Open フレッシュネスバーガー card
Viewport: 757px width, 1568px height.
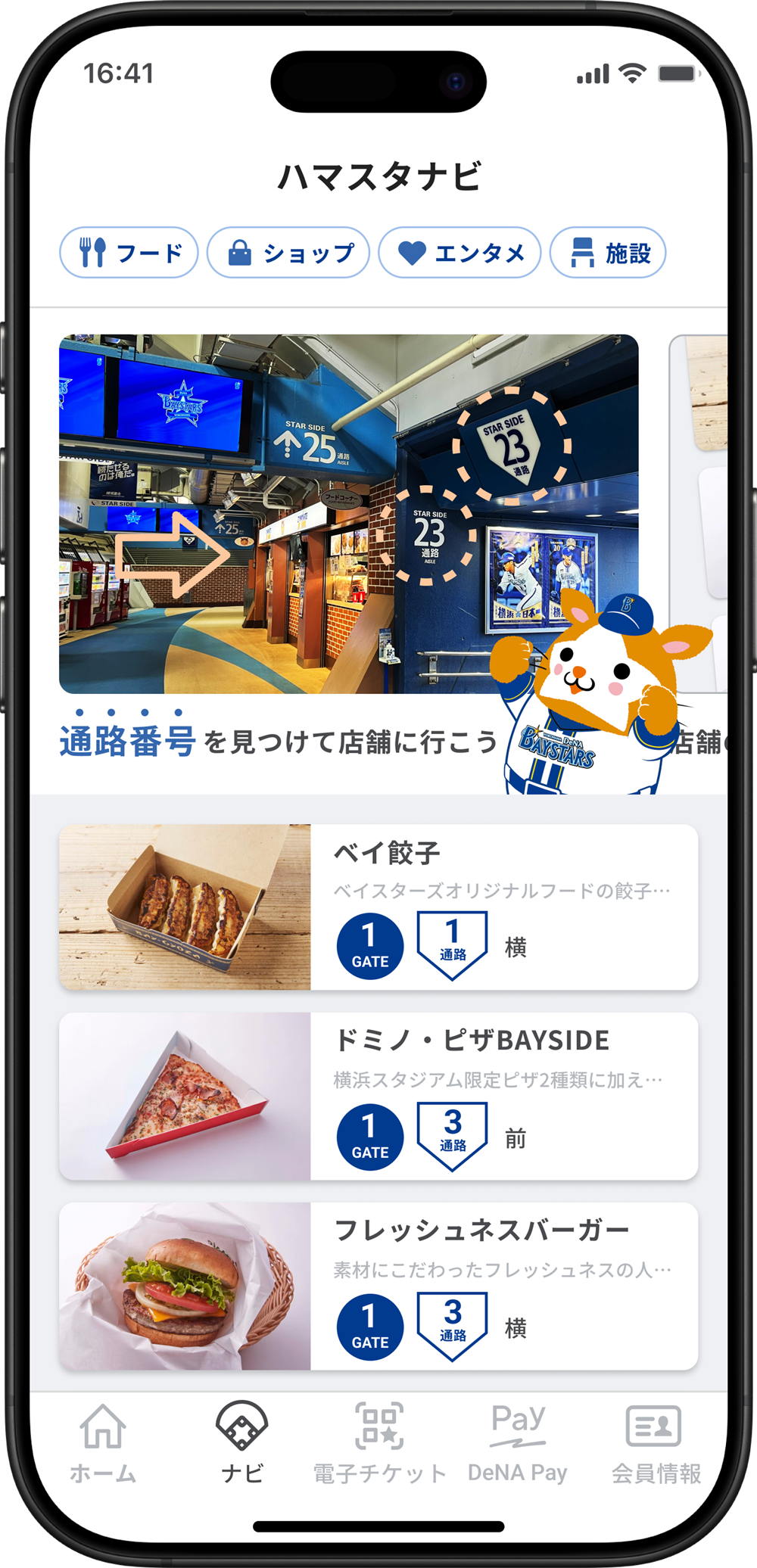point(378,1286)
